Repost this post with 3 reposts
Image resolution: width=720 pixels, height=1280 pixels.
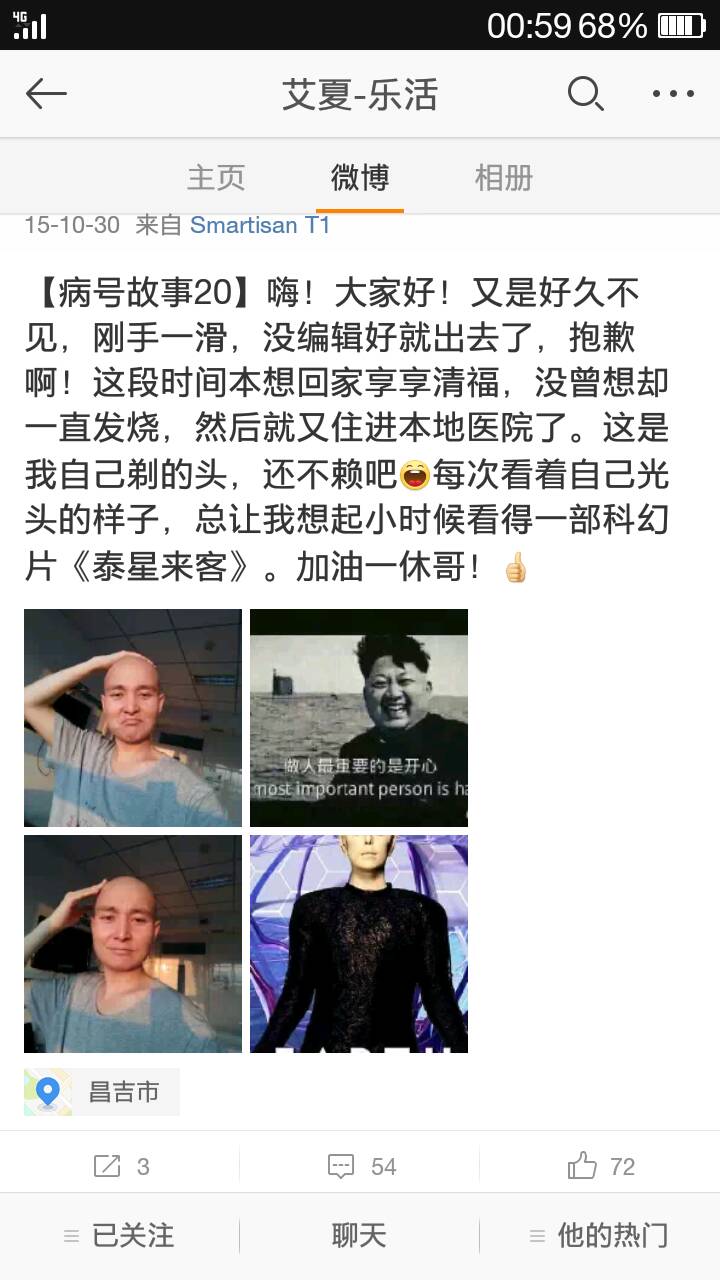click(x=120, y=1166)
